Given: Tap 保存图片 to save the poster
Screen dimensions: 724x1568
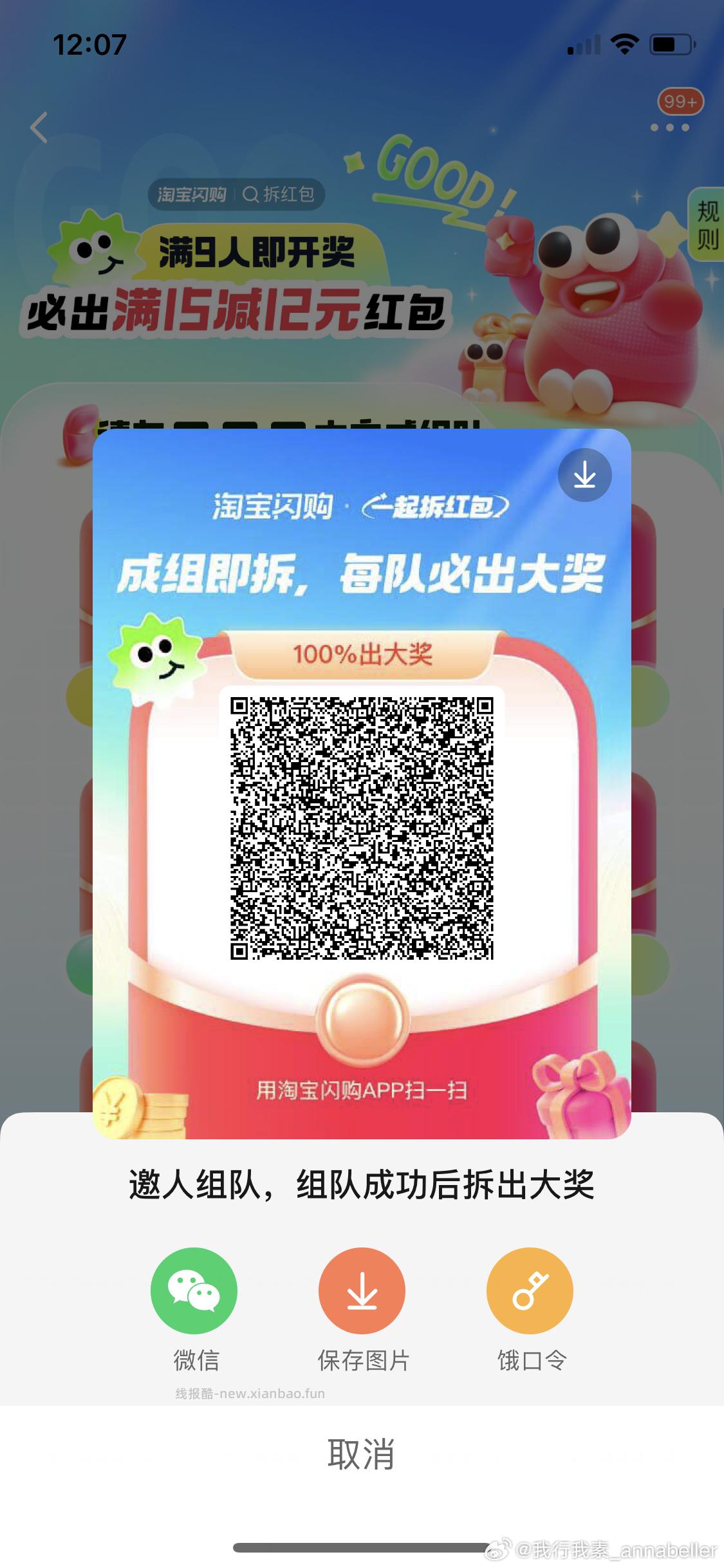Looking at the screenshot, I should 362,1290.
